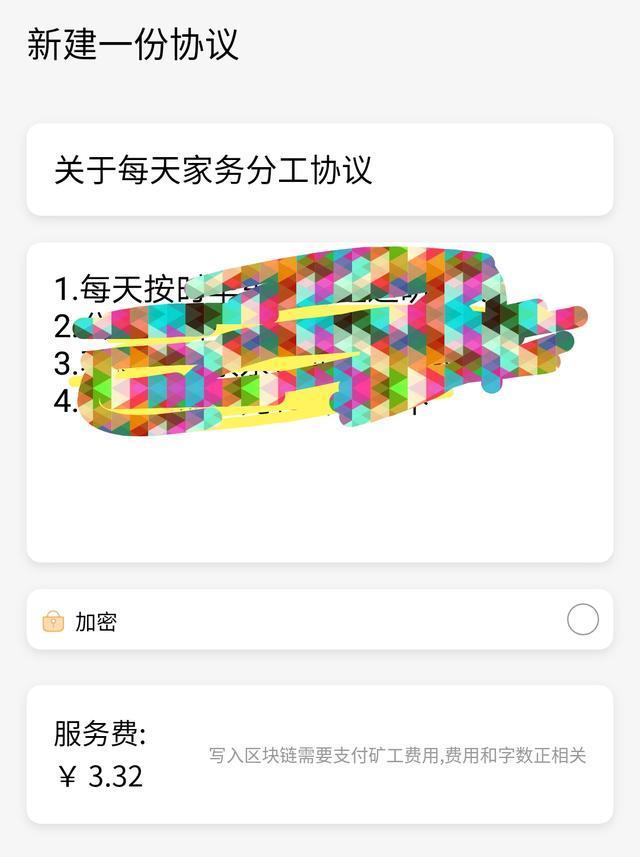Enable the 加密 encryption option
The height and width of the screenshot is (857, 640).
point(582,620)
